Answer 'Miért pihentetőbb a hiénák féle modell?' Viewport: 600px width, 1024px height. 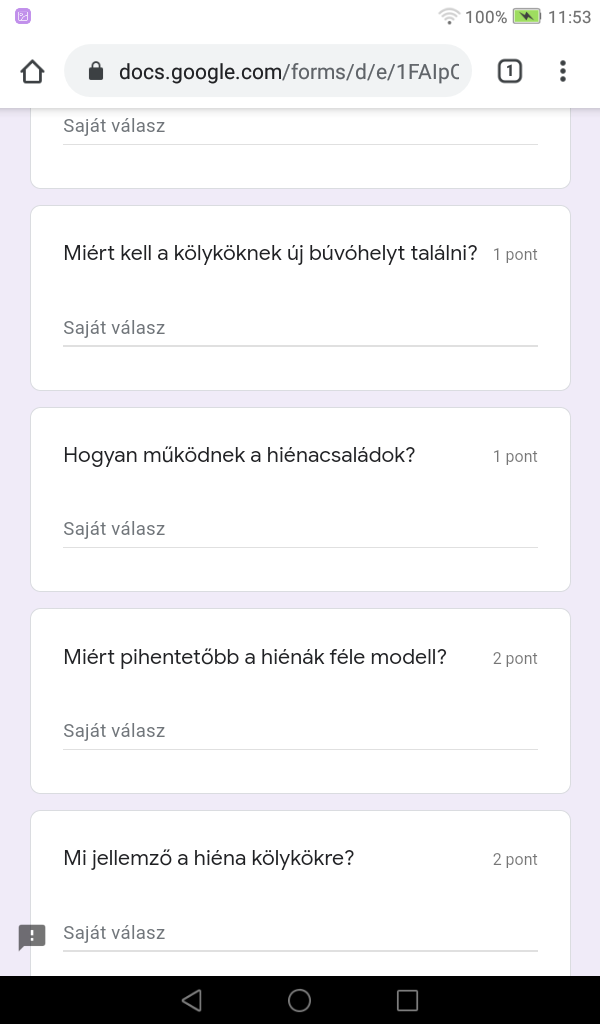300,731
